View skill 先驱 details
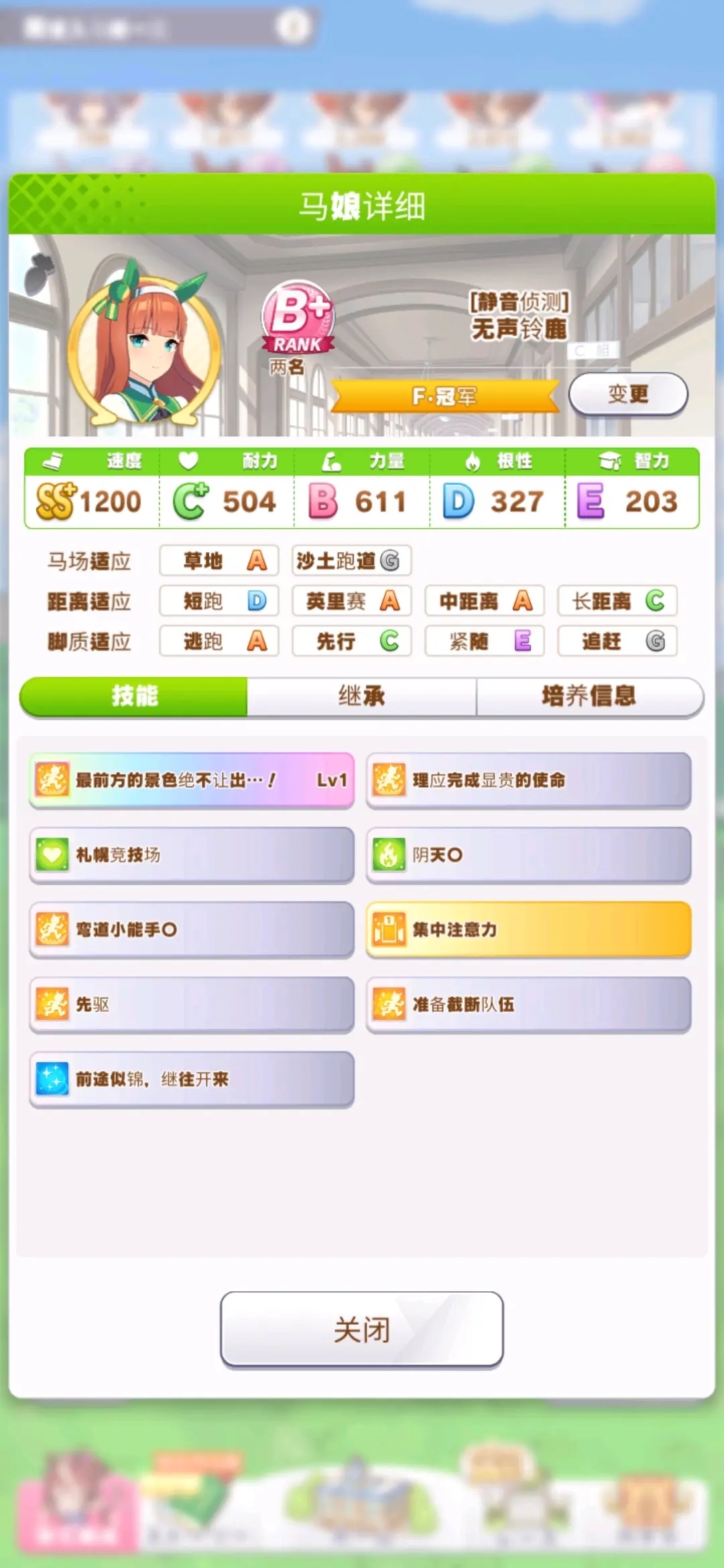 192,1004
